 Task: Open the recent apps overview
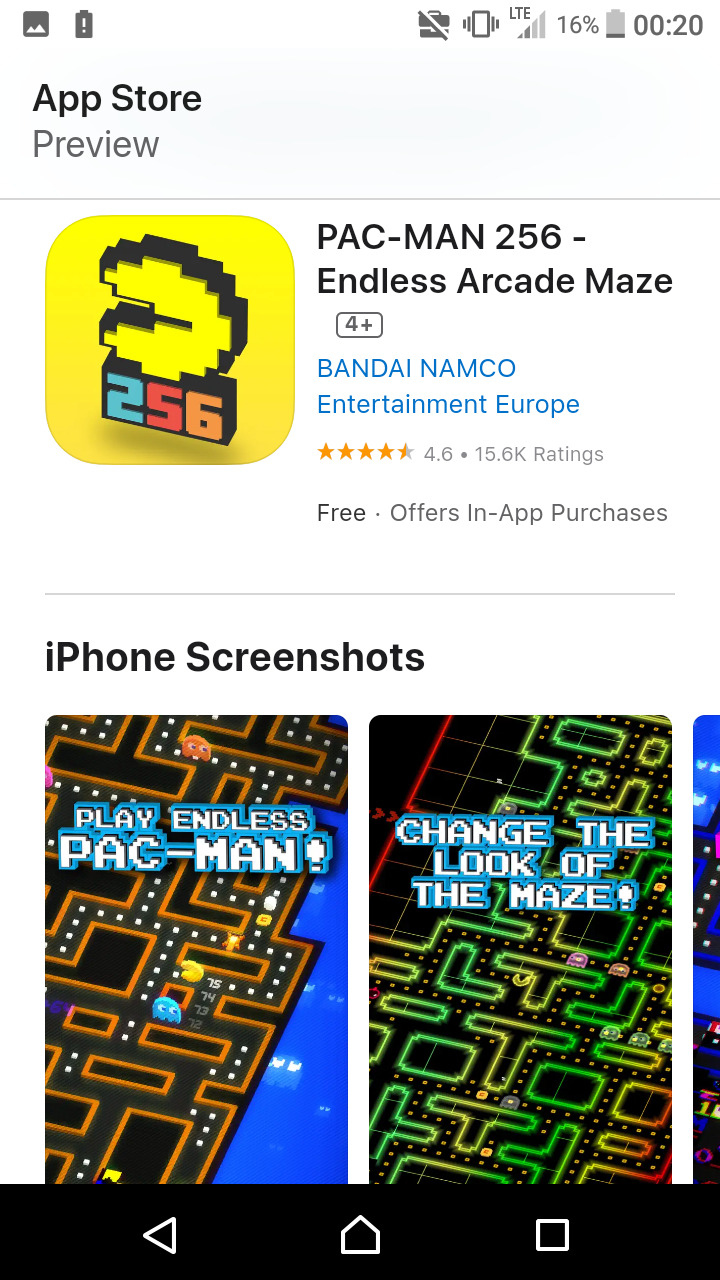tap(552, 1235)
